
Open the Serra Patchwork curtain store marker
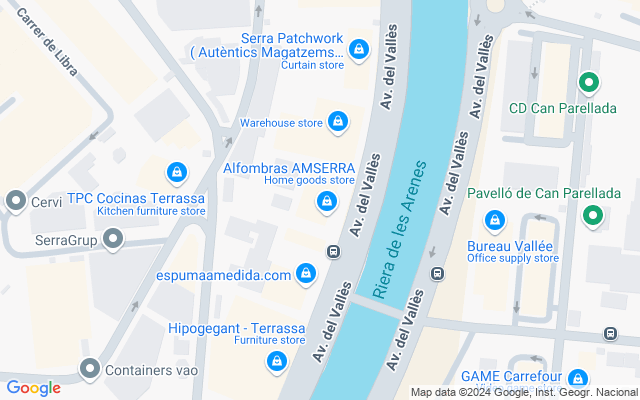click(359, 48)
